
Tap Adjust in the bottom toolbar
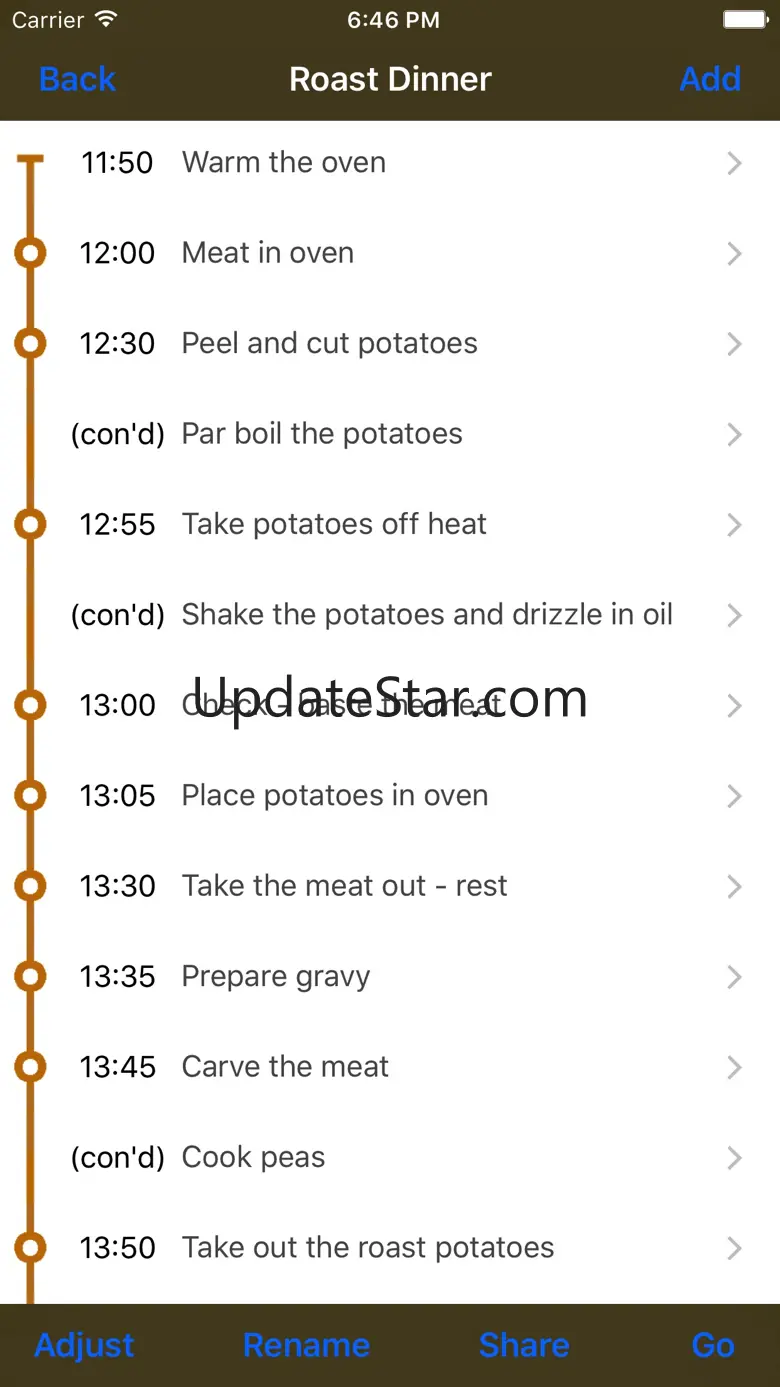tap(84, 1345)
